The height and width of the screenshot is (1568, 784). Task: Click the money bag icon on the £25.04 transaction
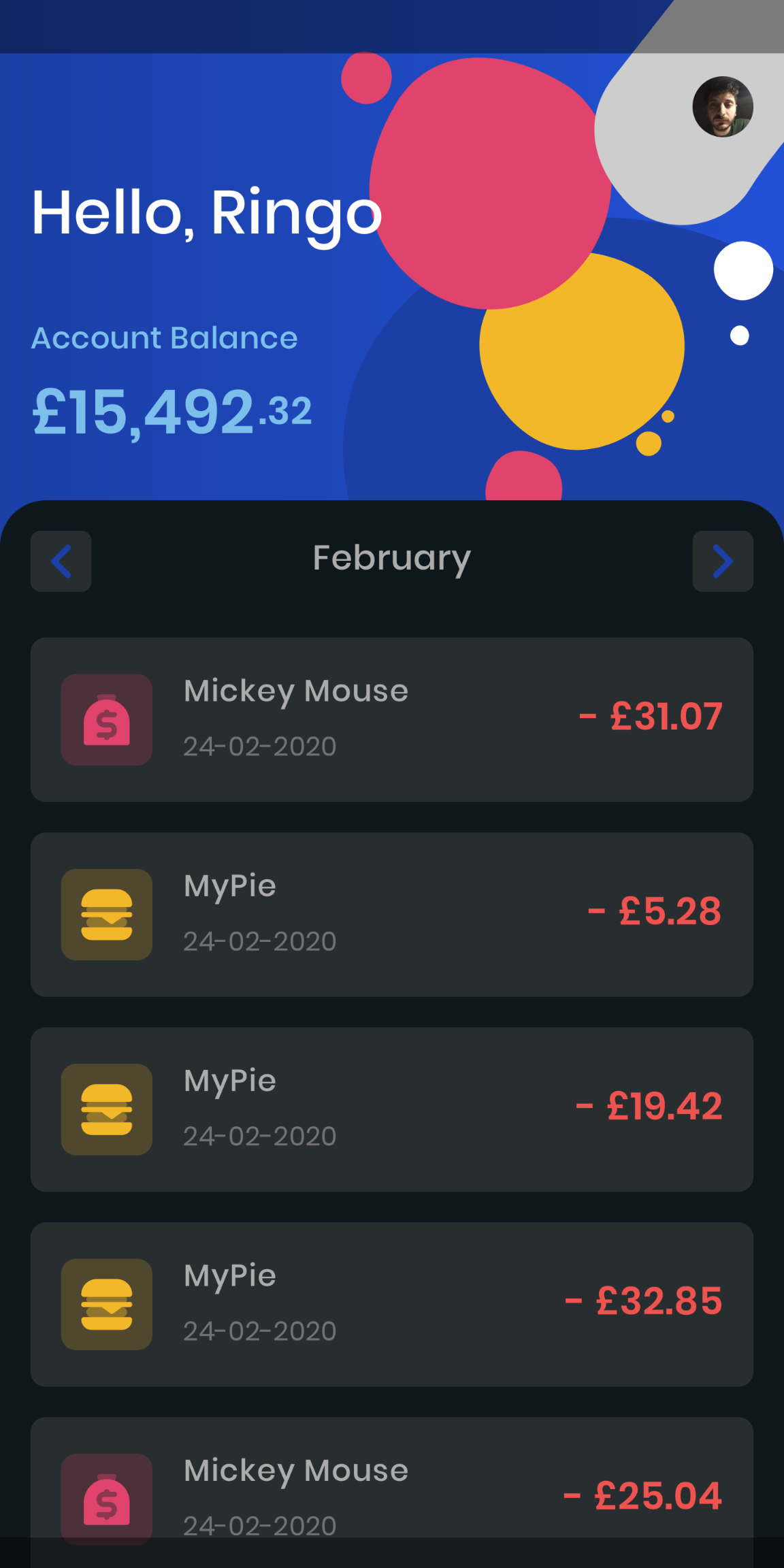[108, 1499]
